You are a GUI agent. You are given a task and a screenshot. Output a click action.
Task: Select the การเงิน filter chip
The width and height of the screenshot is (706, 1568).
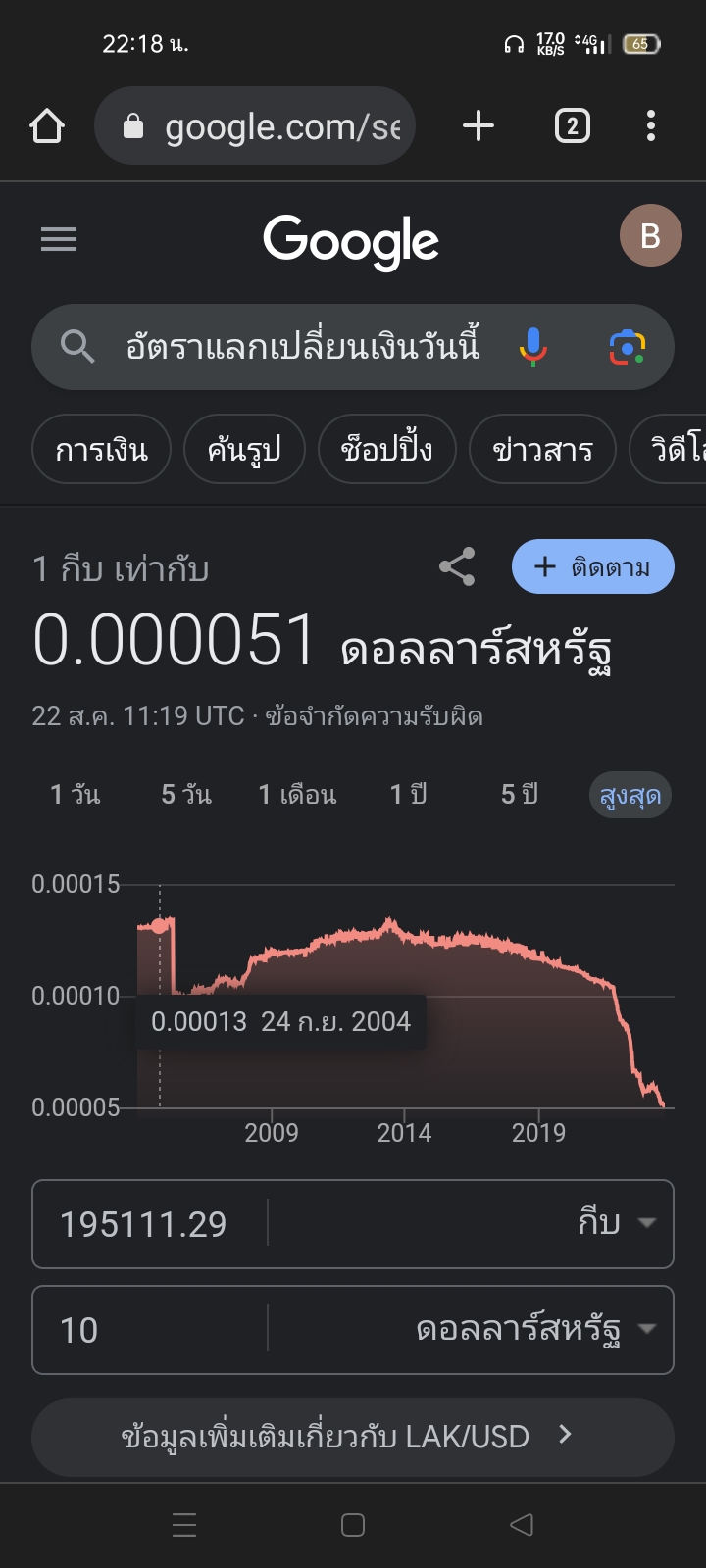coord(101,450)
